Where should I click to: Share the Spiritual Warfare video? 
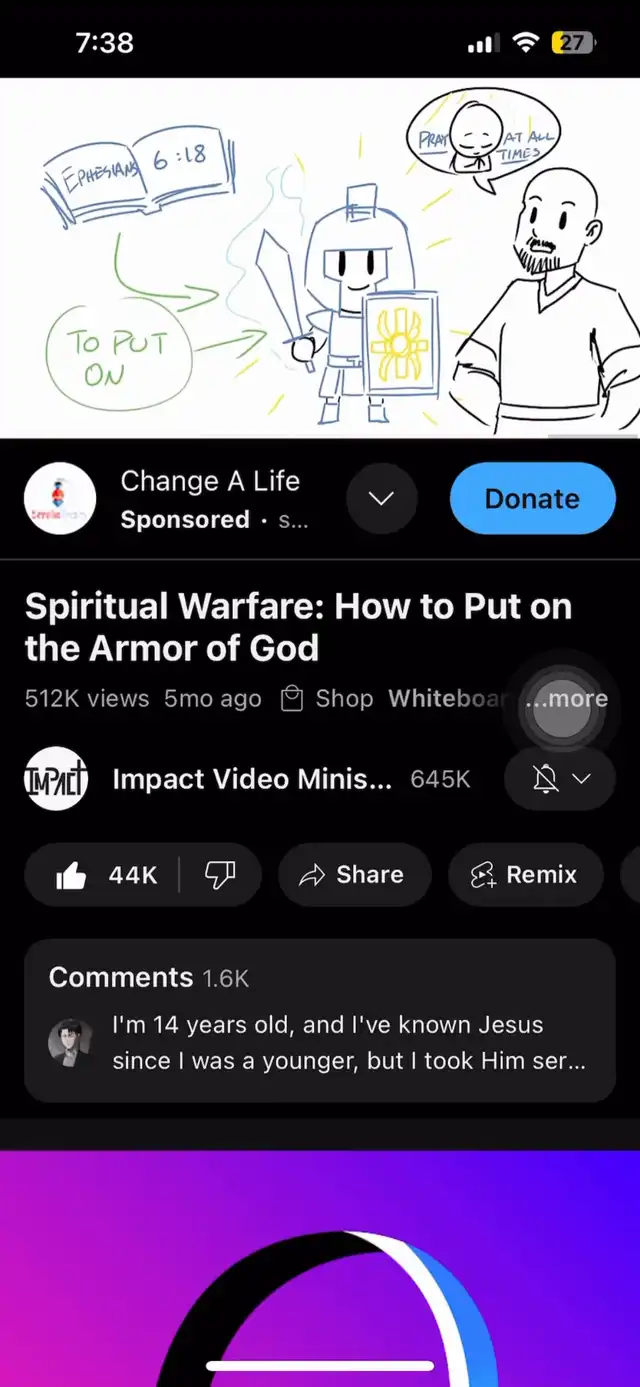pyautogui.click(x=354, y=875)
